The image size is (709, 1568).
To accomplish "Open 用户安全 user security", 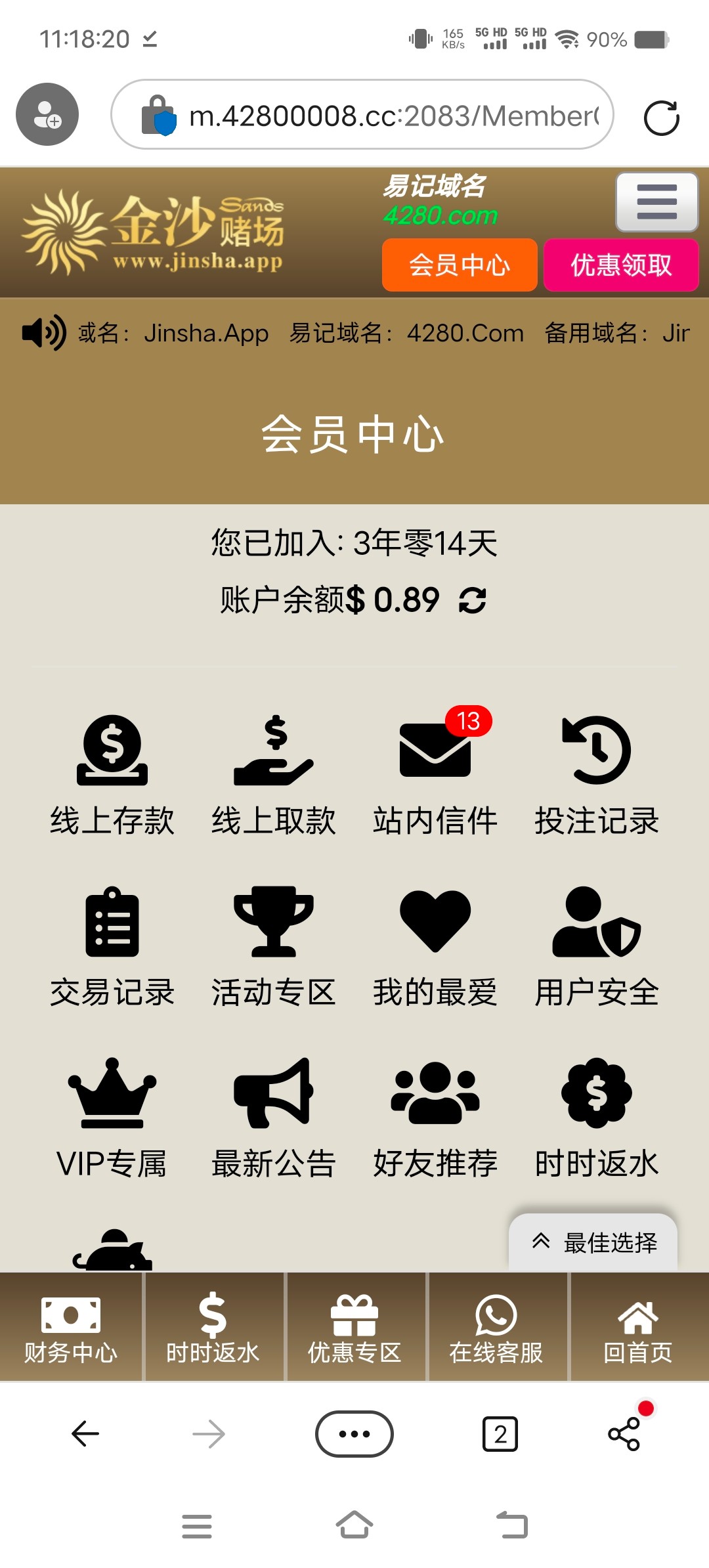I will tap(597, 947).
